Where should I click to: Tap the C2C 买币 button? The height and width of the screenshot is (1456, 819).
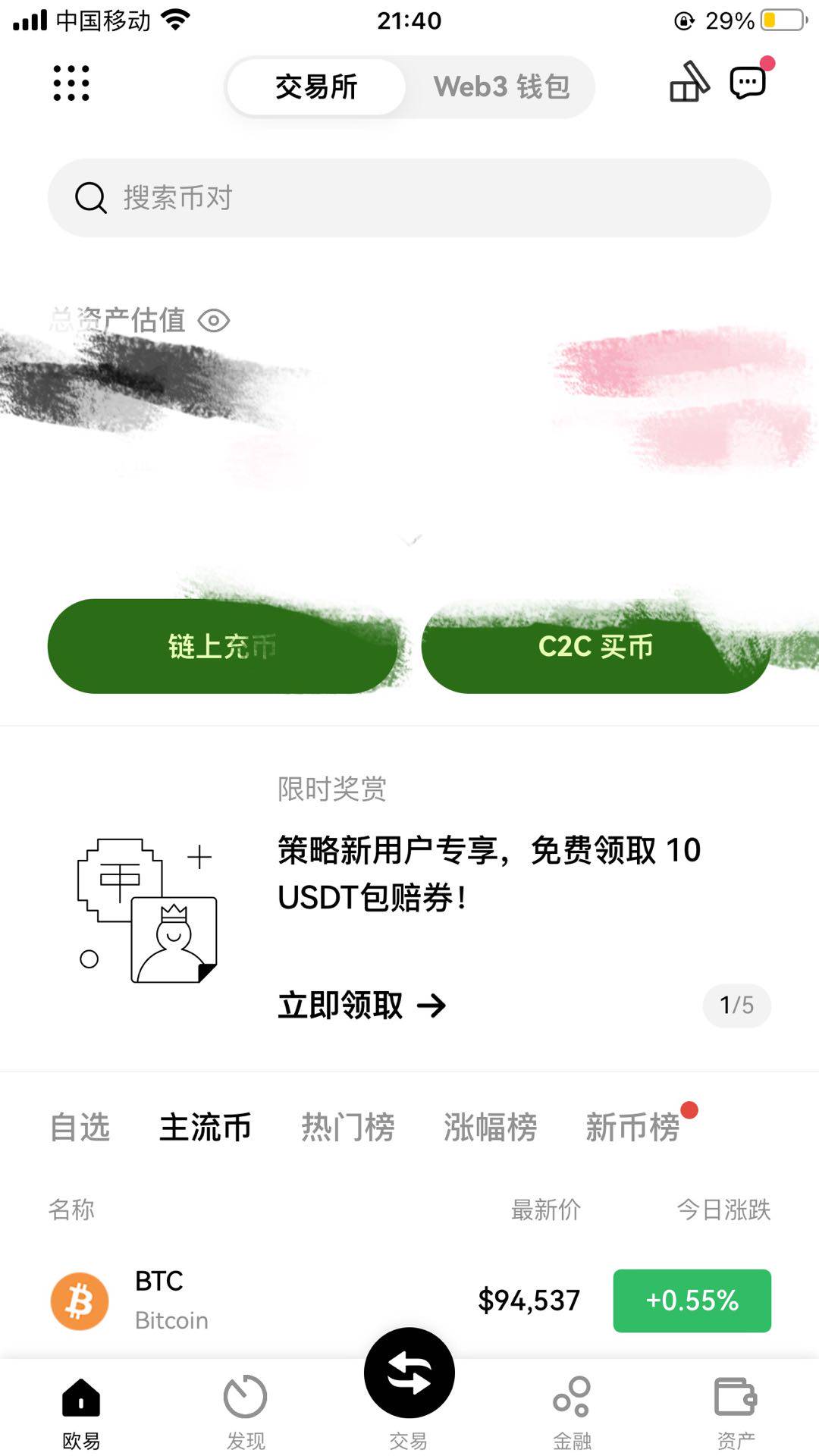(x=595, y=647)
